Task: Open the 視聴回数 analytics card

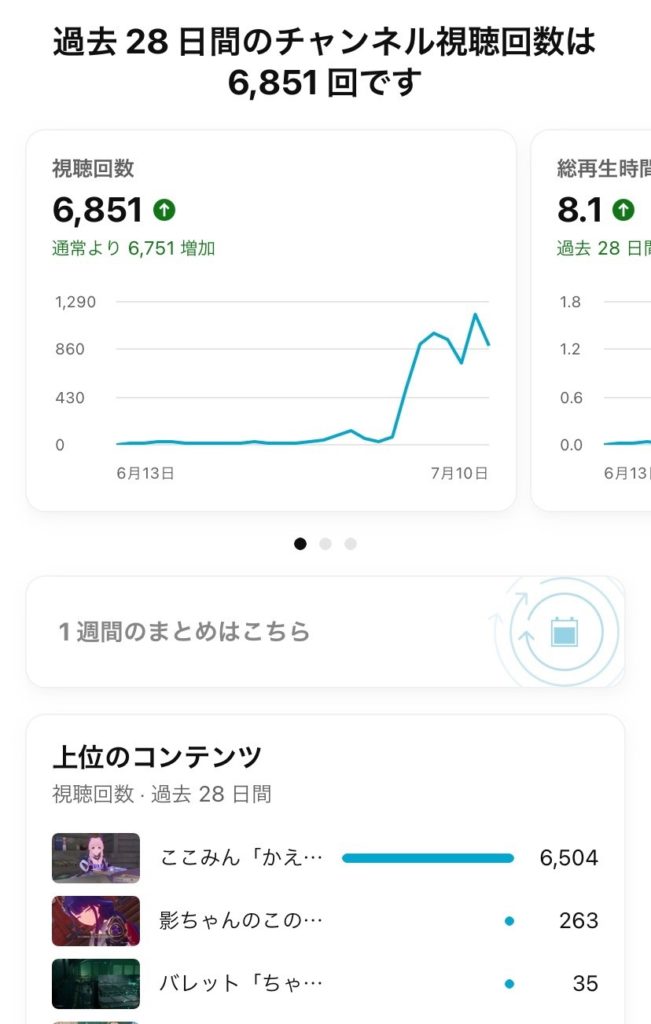Action: [270, 320]
